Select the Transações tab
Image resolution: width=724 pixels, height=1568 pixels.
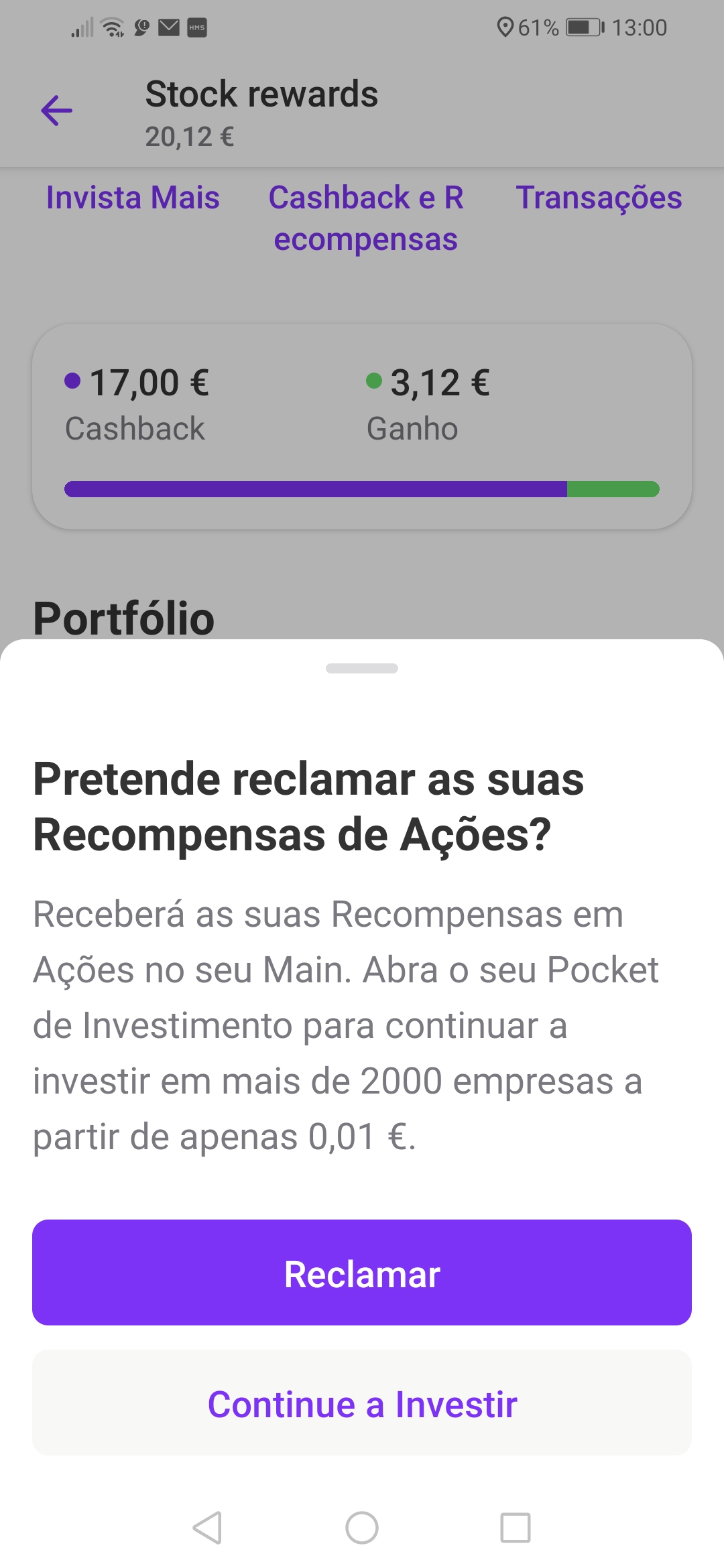tap(599, 198)
